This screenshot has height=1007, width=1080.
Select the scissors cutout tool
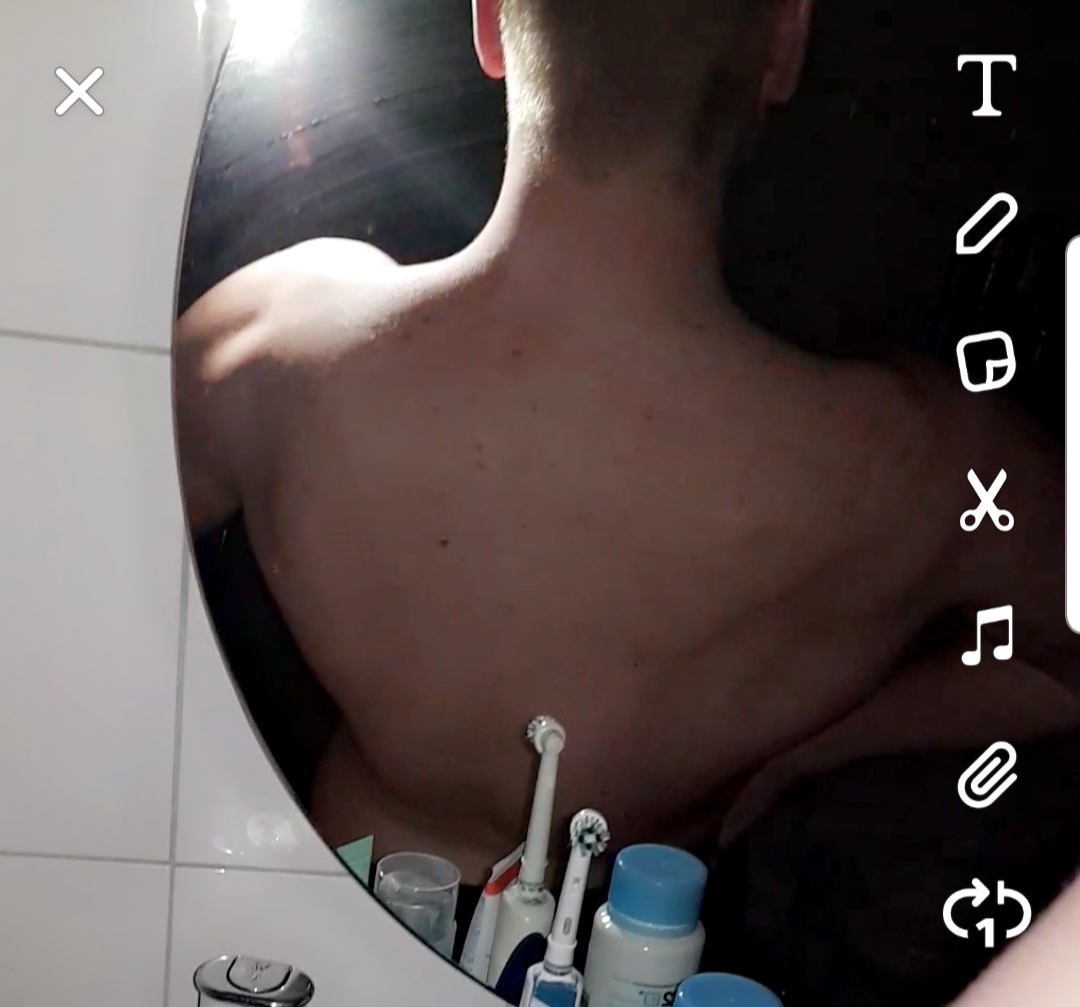tap(986, 500)
